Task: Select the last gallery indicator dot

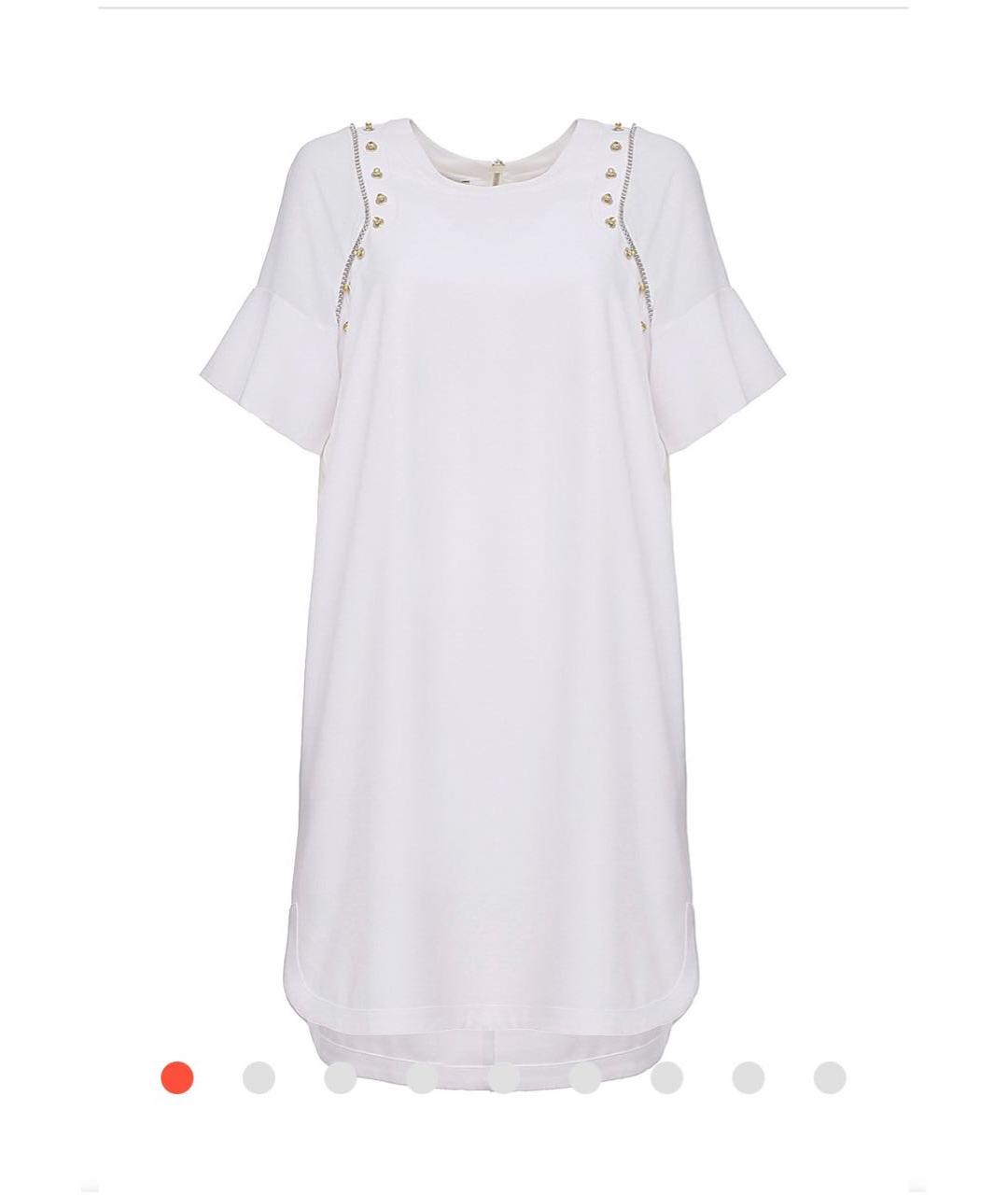Action: click(830, 1077)
